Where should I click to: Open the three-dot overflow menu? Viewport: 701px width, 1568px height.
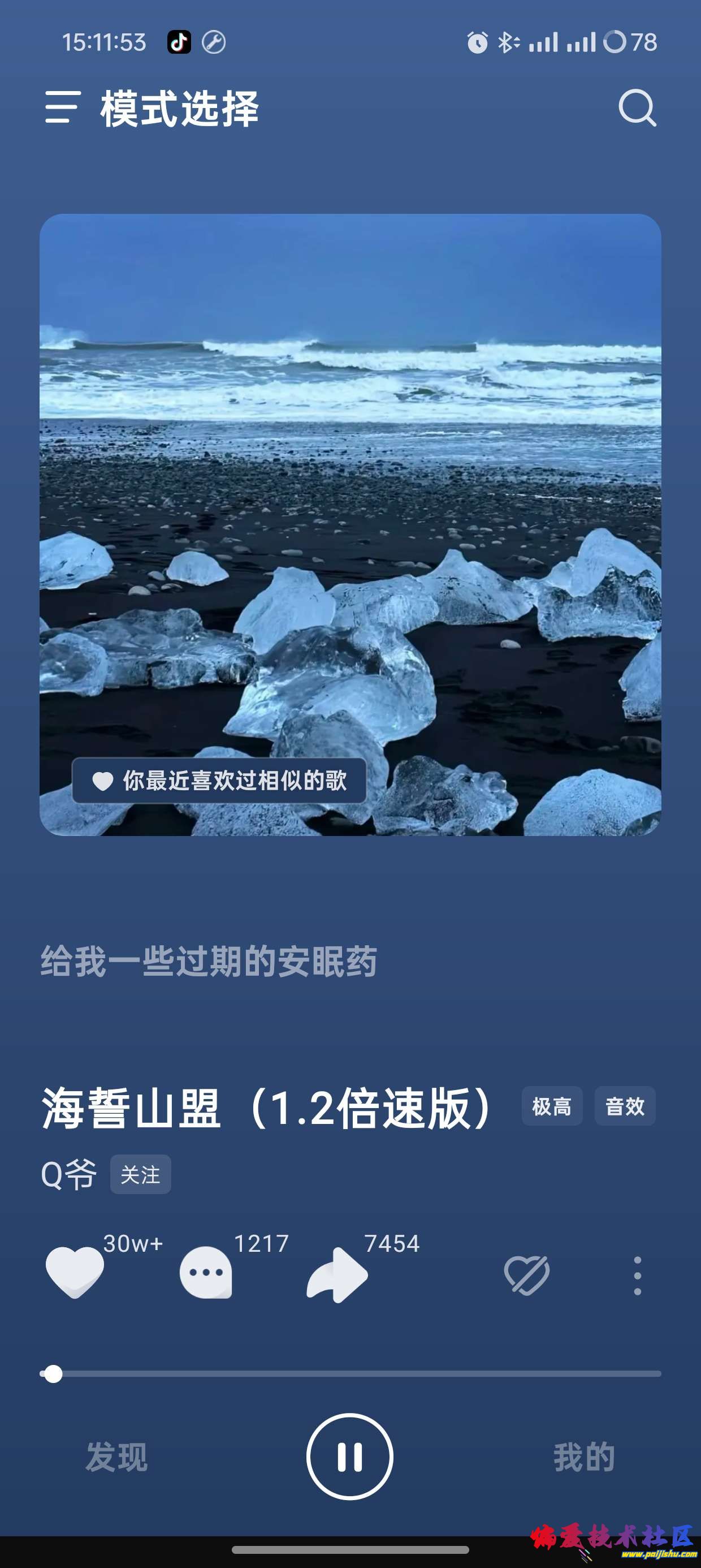(x=637, y=1275)
